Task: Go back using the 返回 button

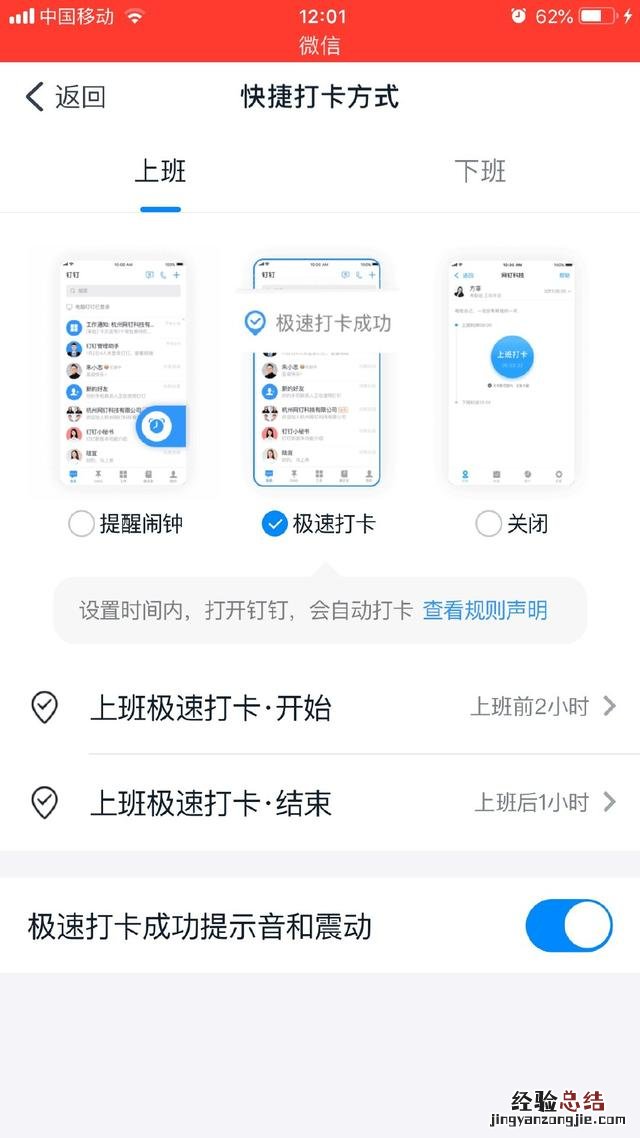Action: click(66, 97)
